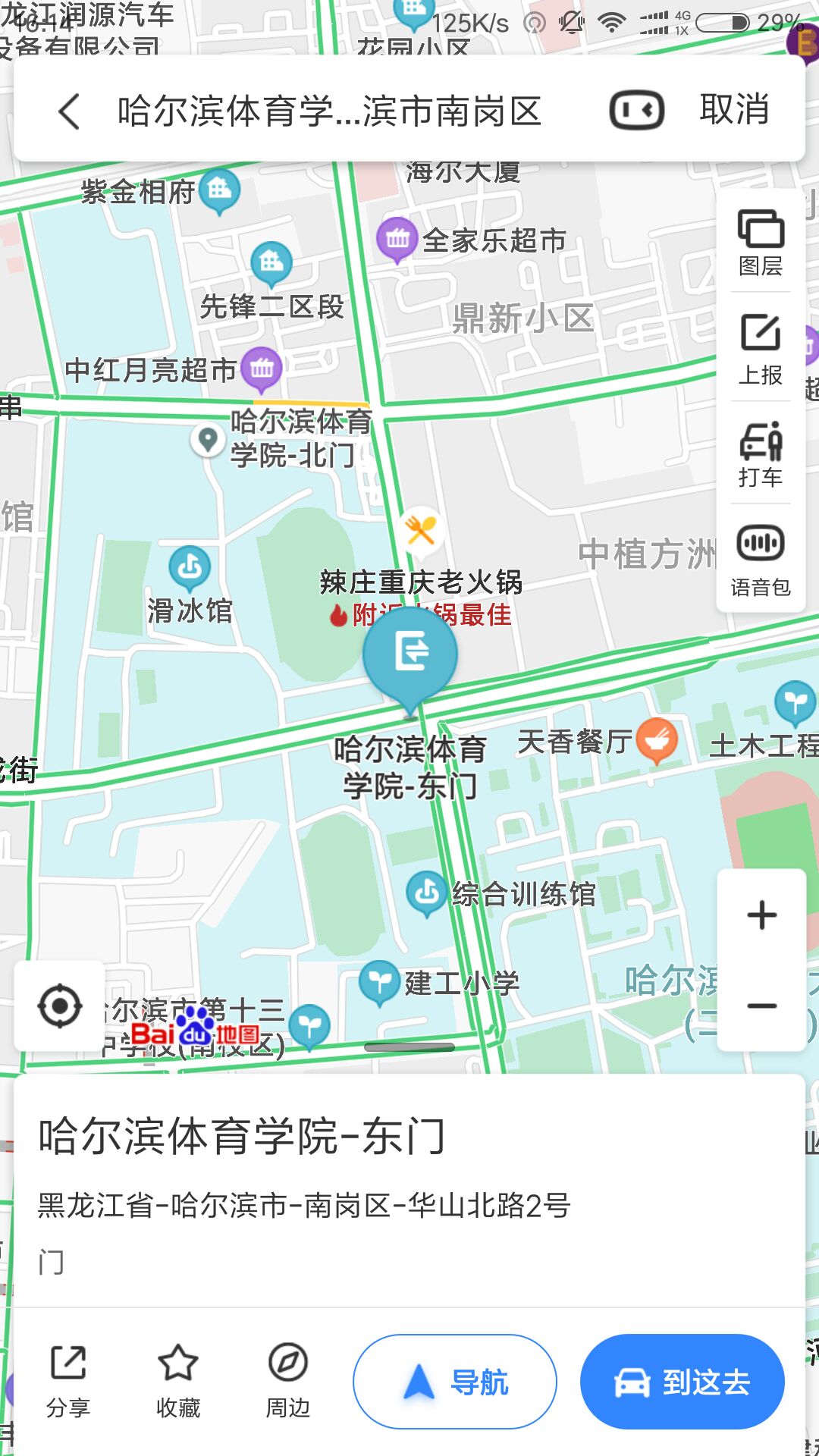819x1456 pixels.
Task: Recenter the map on my current location
Action: 60,1006
